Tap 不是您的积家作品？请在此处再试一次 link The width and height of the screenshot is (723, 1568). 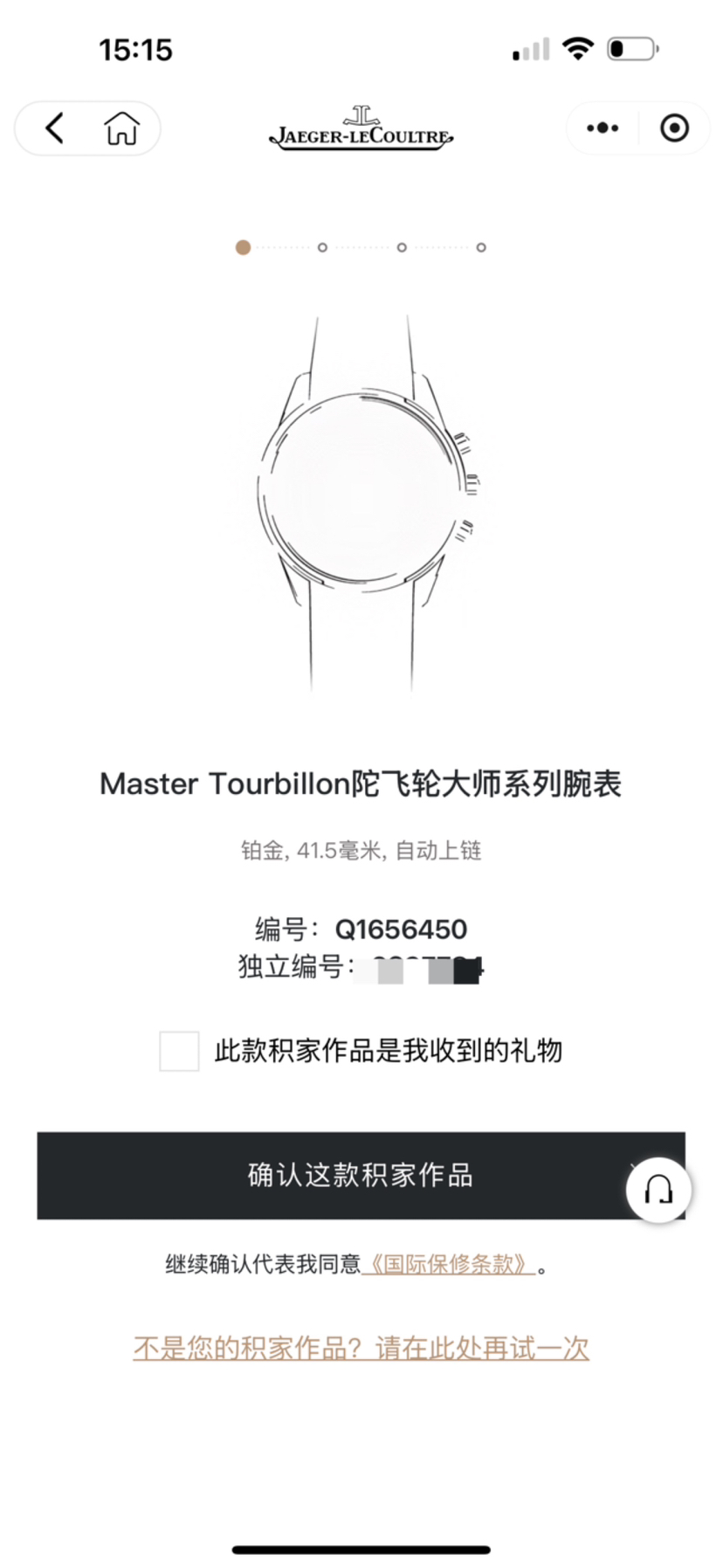coord(361,1348)
